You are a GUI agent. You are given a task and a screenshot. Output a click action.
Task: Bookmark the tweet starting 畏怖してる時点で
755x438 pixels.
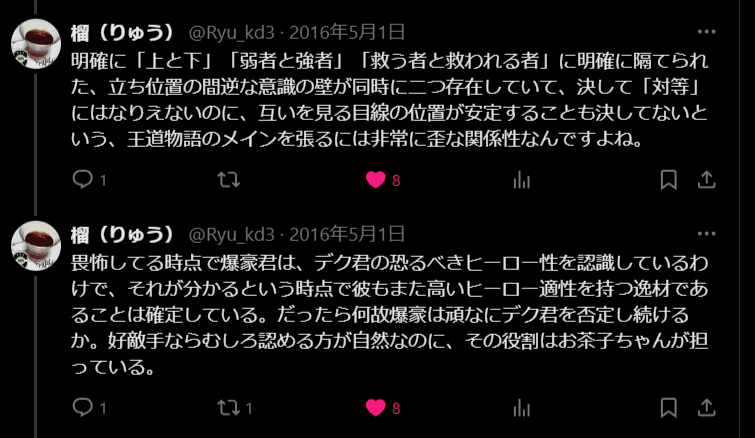pos(669,407)
